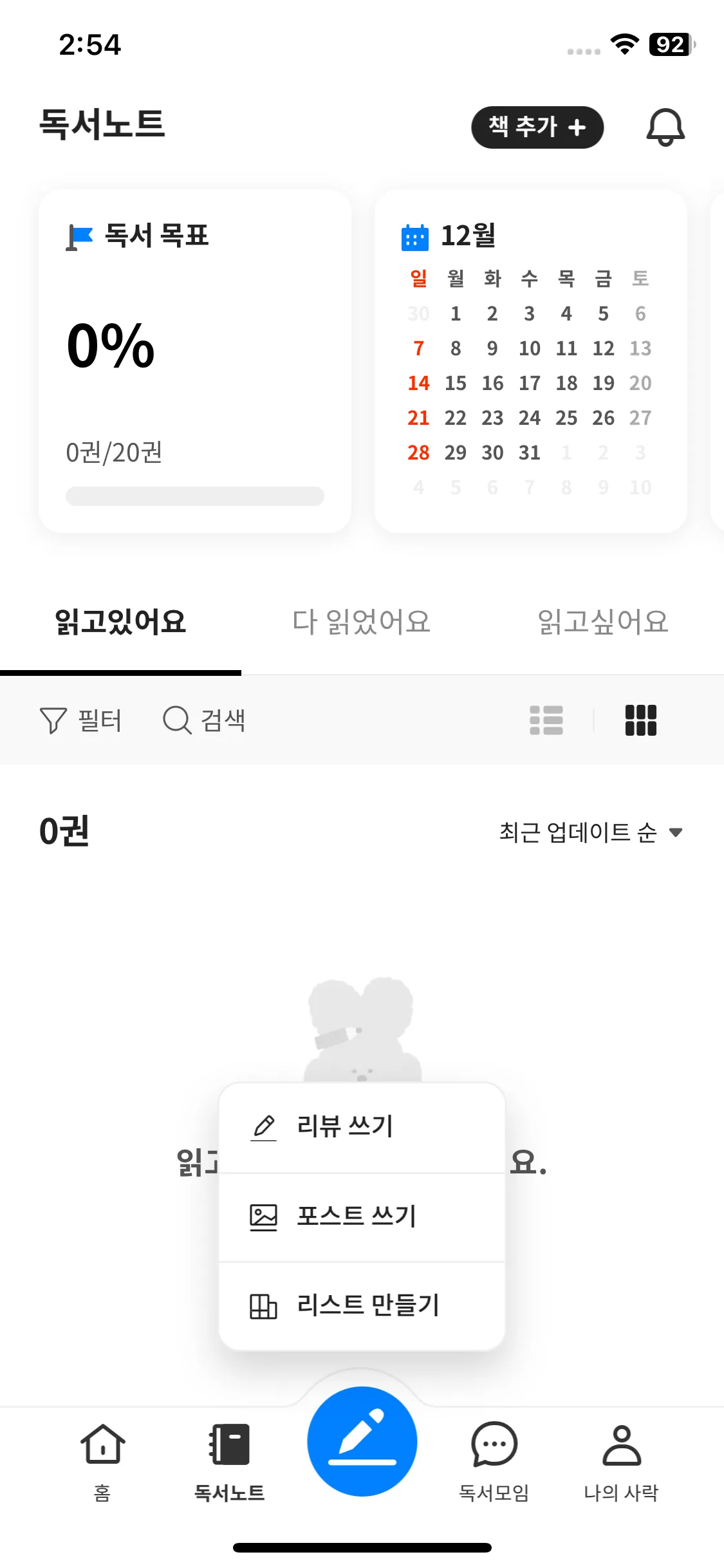Open the 12월 calendar card
Viewport: 724px width, 1568px height.
coord(530,360)
